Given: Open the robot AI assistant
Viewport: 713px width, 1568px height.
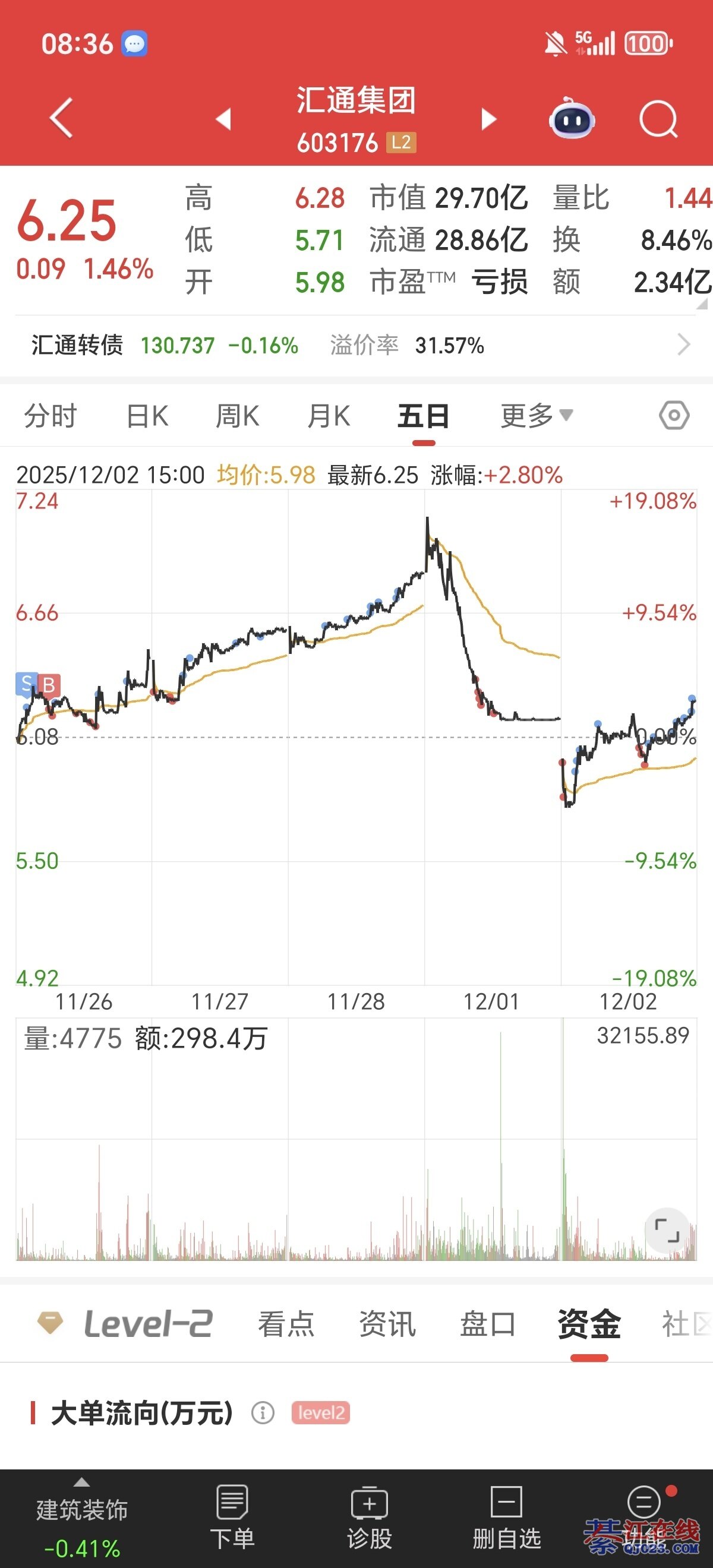Looking at the screenshot, I should [x=572, y=119].
